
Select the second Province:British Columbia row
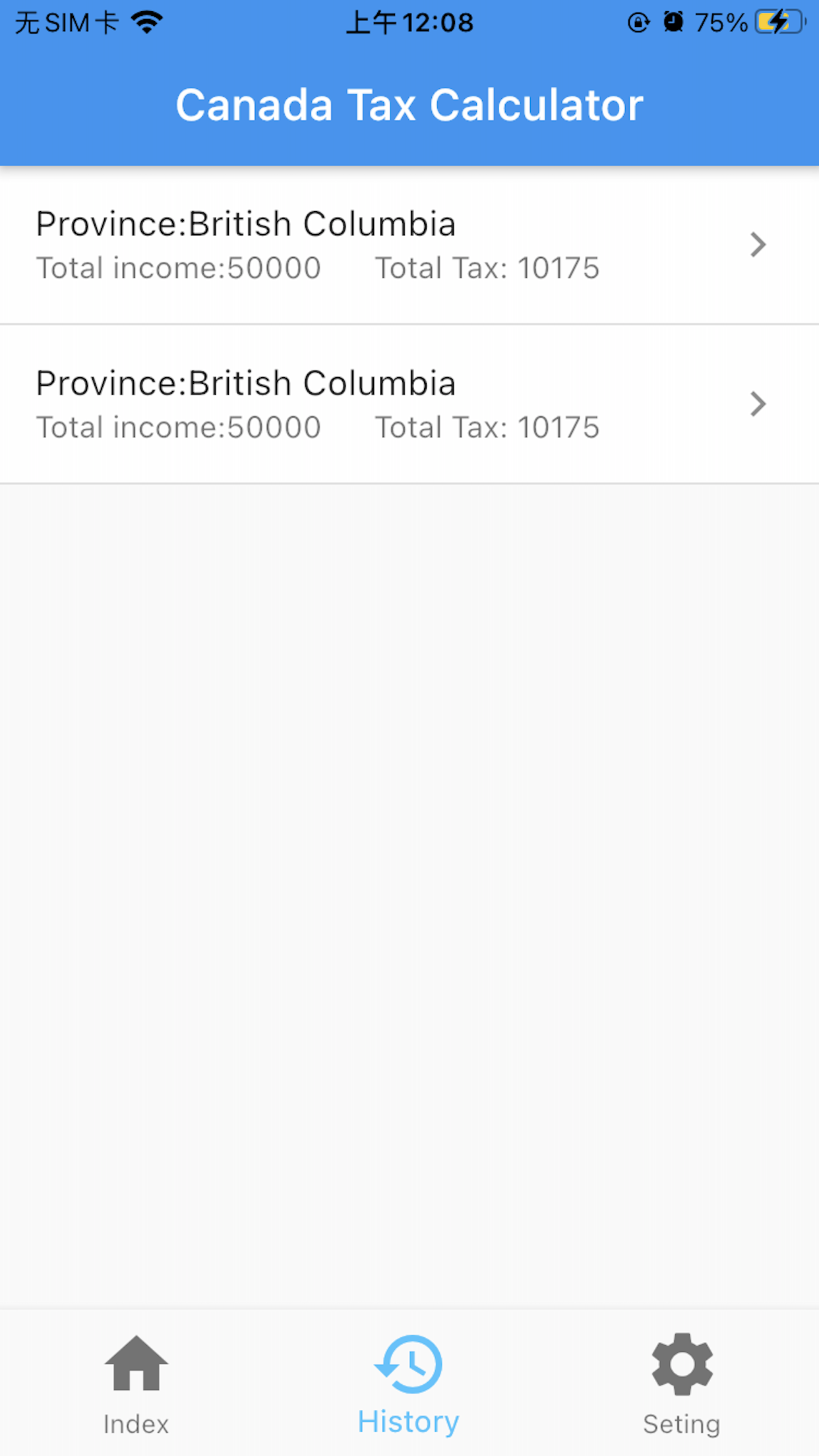[246, 382]
